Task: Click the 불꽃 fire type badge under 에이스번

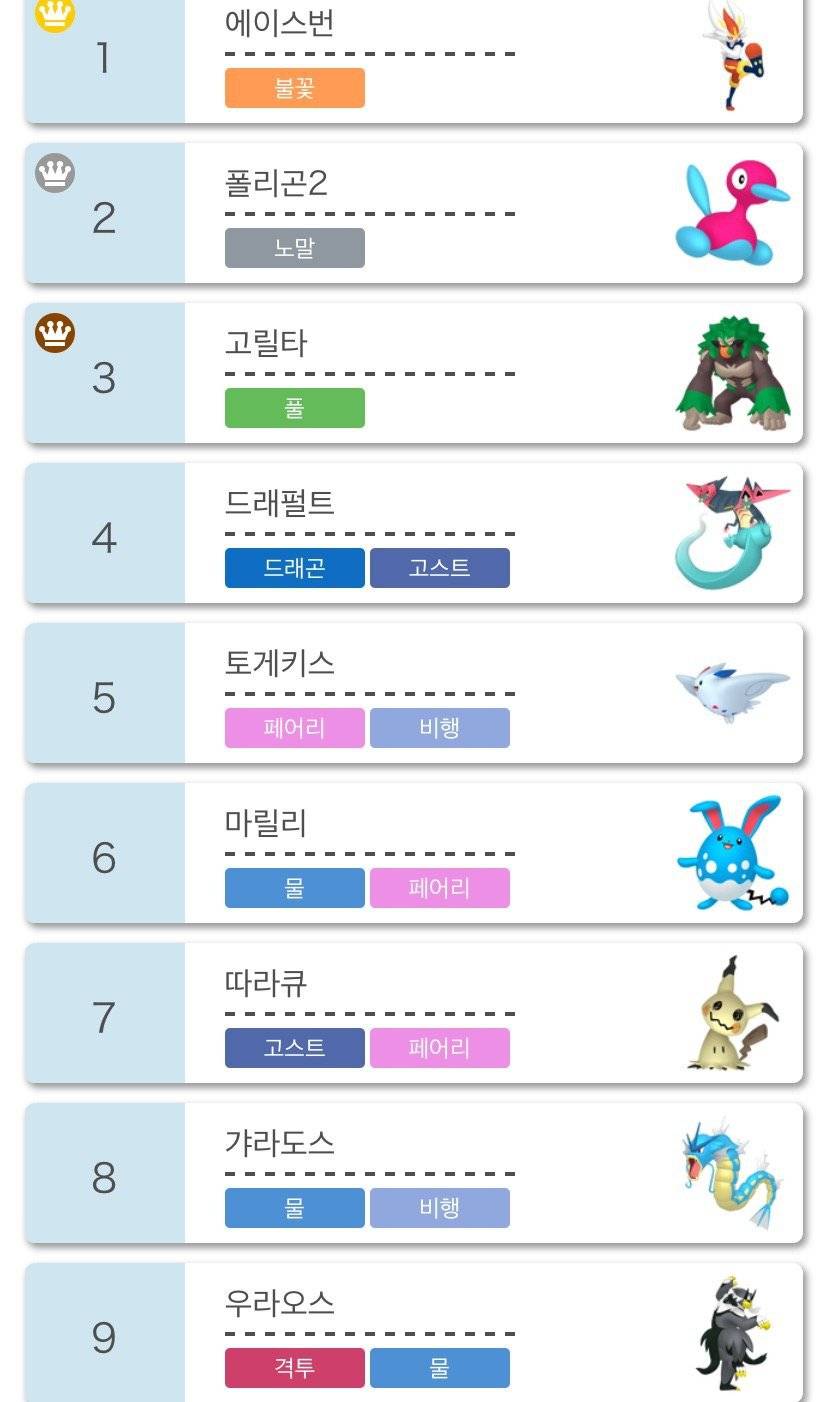Action: click(294, 88)
